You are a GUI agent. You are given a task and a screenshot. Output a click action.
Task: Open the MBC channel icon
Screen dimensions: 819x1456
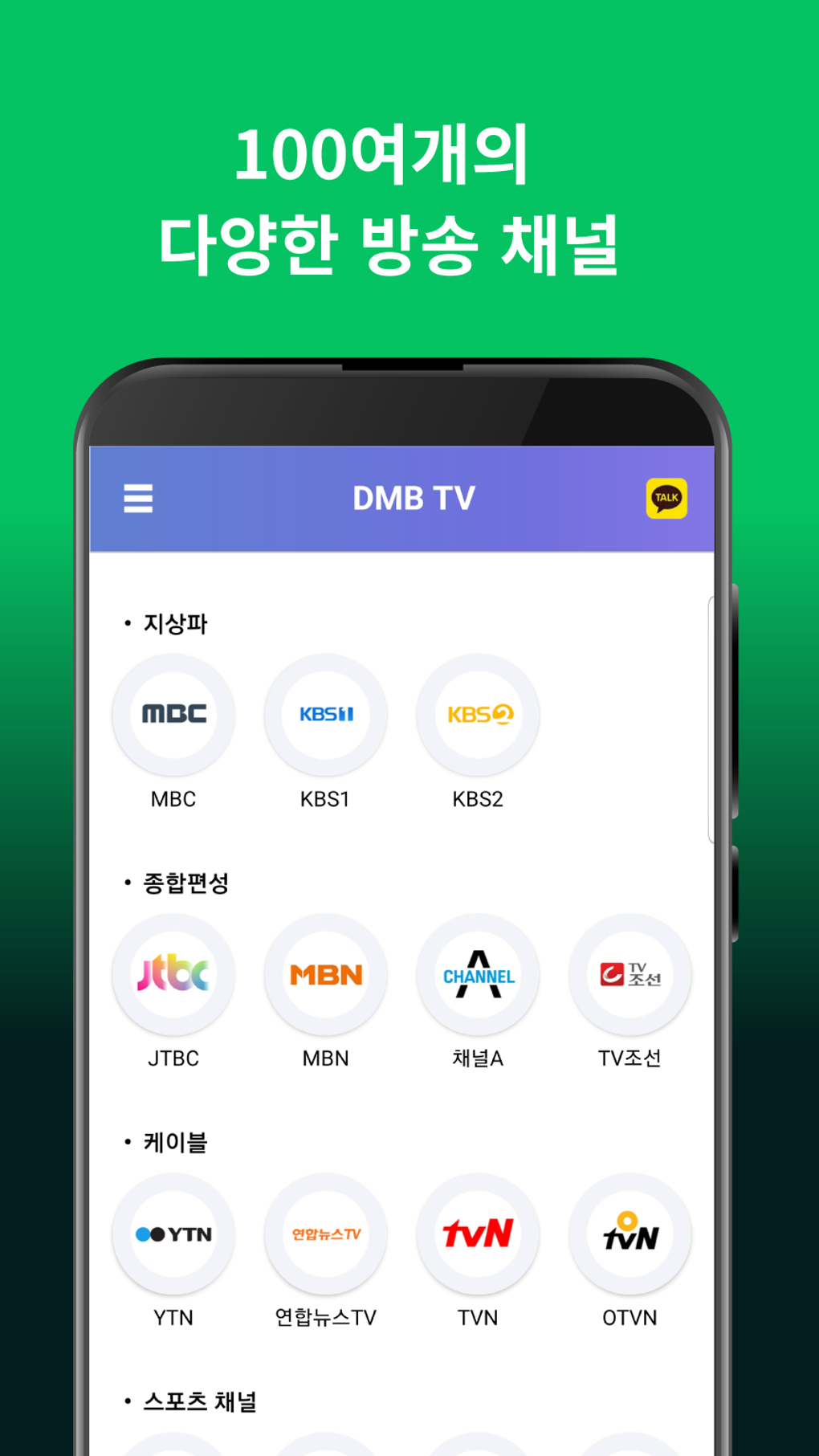174,716
